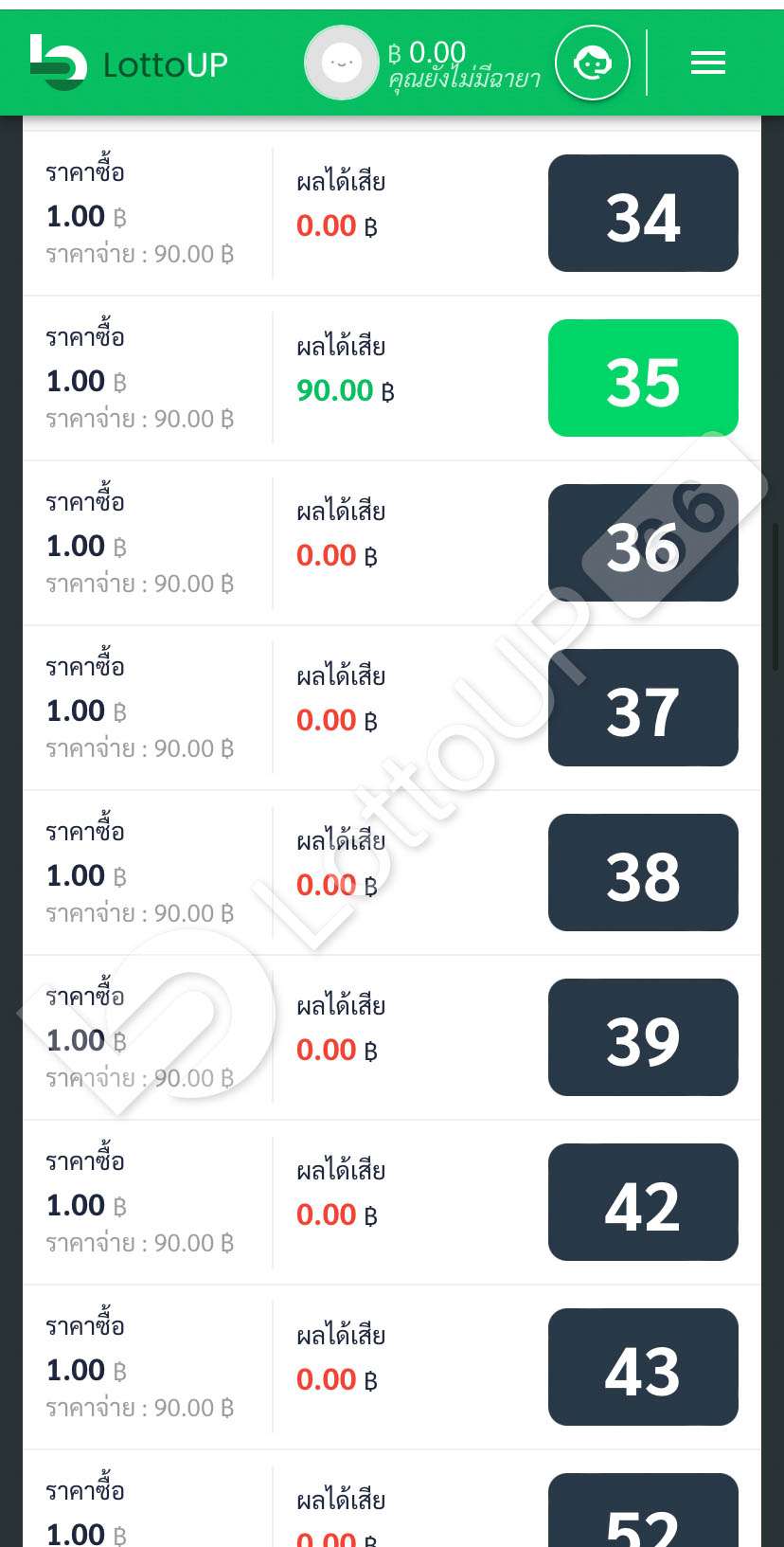Open the profile avatar next to balance

coord(342,63)
